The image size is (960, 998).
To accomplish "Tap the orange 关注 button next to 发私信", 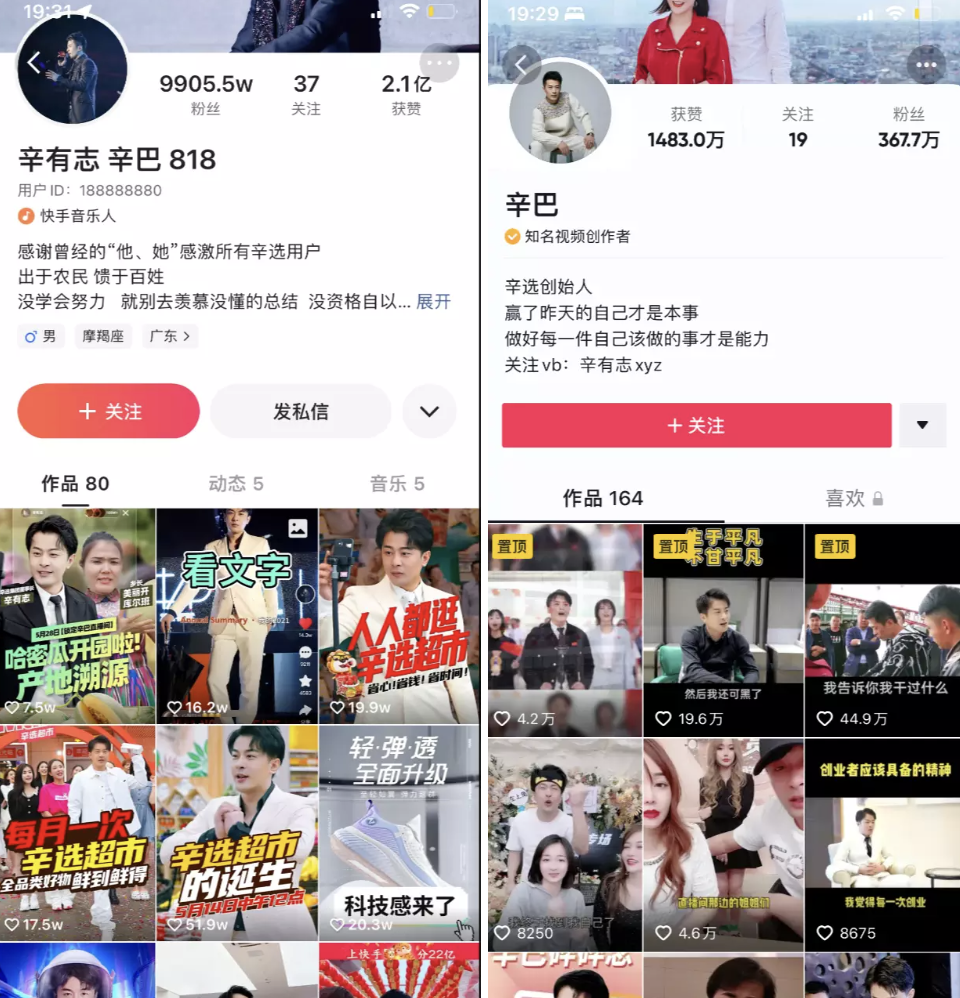I will coord(108,411).
